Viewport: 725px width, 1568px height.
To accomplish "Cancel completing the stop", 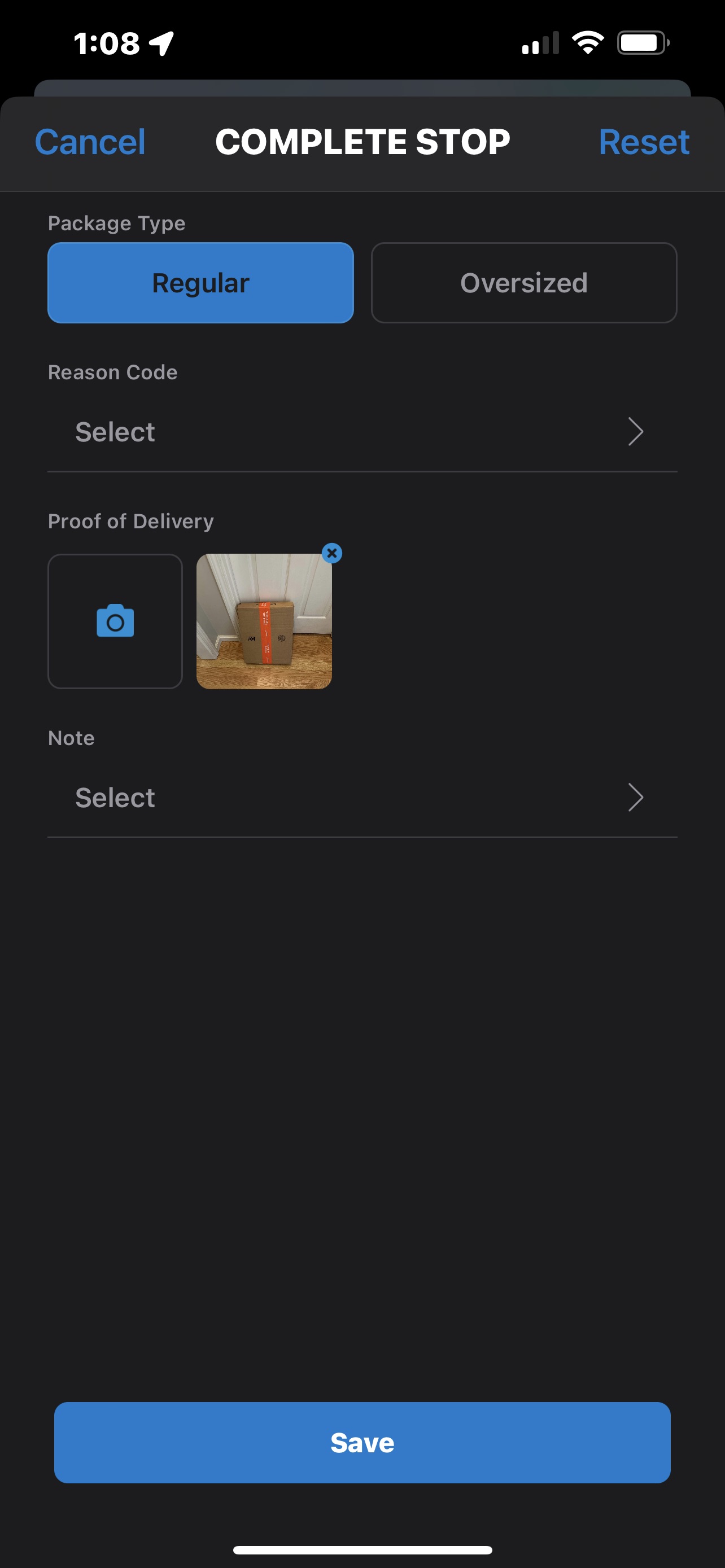I will [x=90, y=142].
